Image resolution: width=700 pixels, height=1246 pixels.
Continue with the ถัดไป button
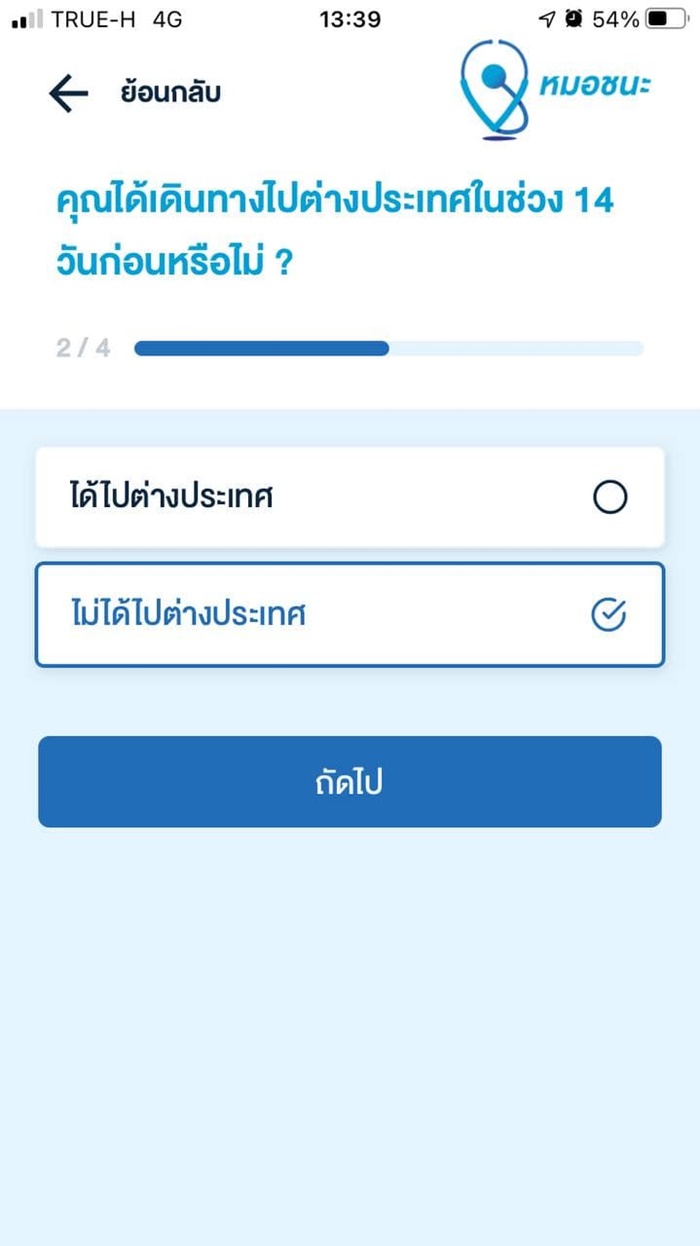pyautogui.click(x=350, y=782)
